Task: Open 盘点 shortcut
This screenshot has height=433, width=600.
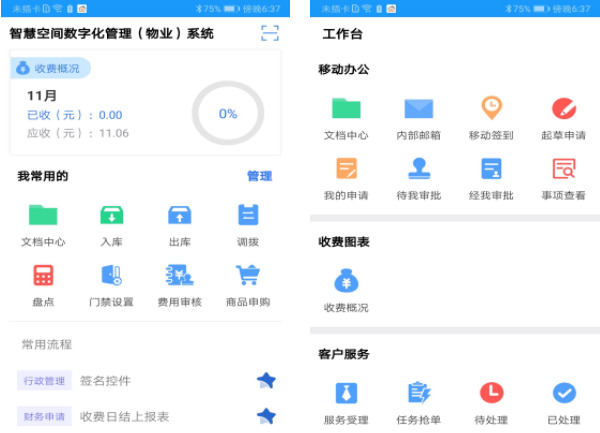Action: pyautogui.click(x=43, y=284)
